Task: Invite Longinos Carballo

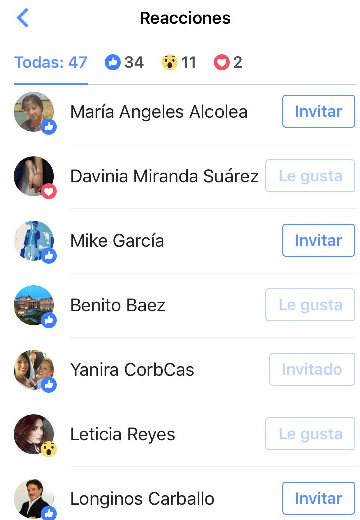Action: pos(318,498)
